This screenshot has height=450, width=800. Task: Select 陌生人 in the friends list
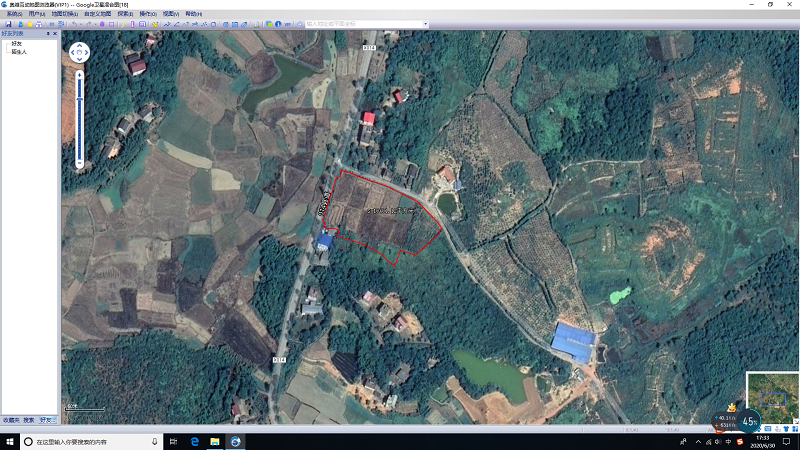[19, 51]
